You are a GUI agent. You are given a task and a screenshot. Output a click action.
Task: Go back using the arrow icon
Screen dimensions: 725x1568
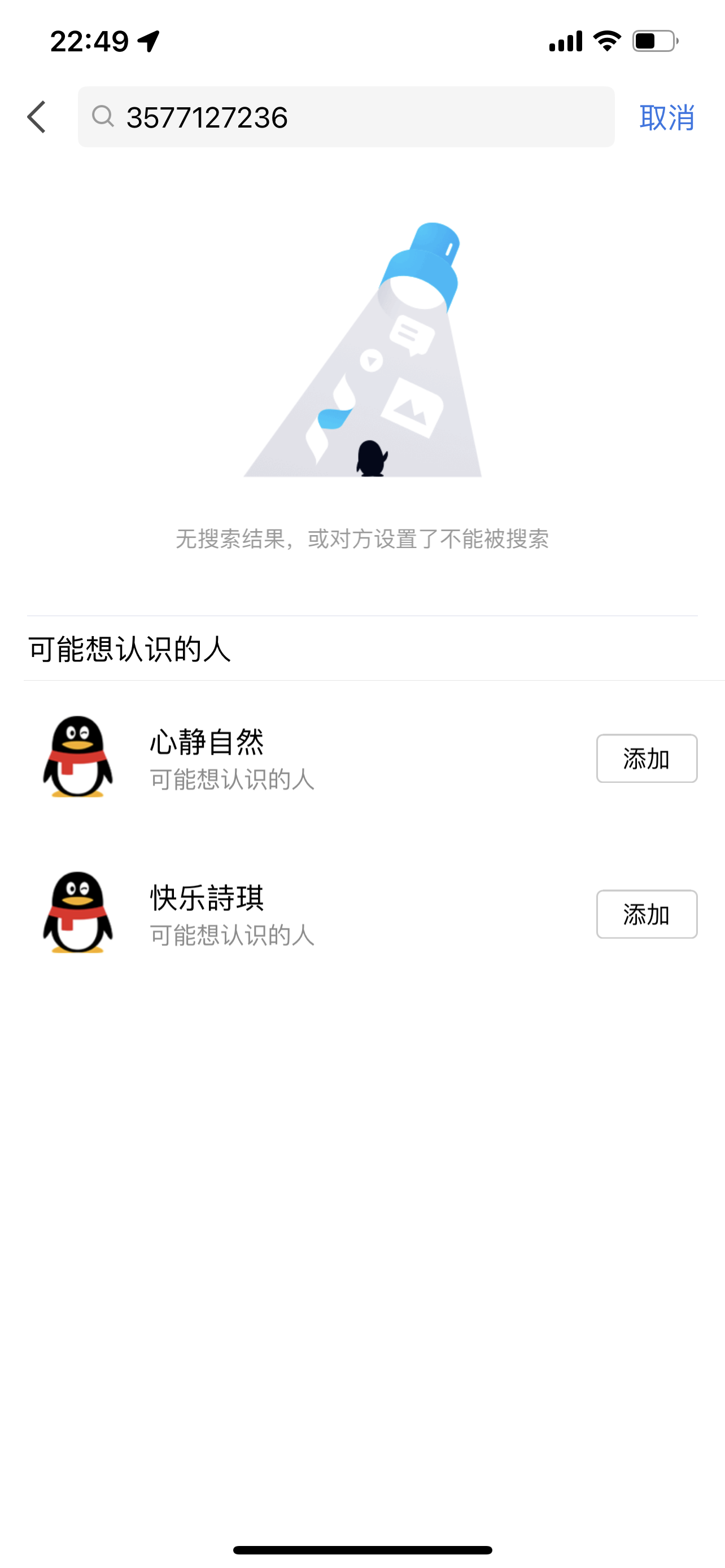coord(37,117)
